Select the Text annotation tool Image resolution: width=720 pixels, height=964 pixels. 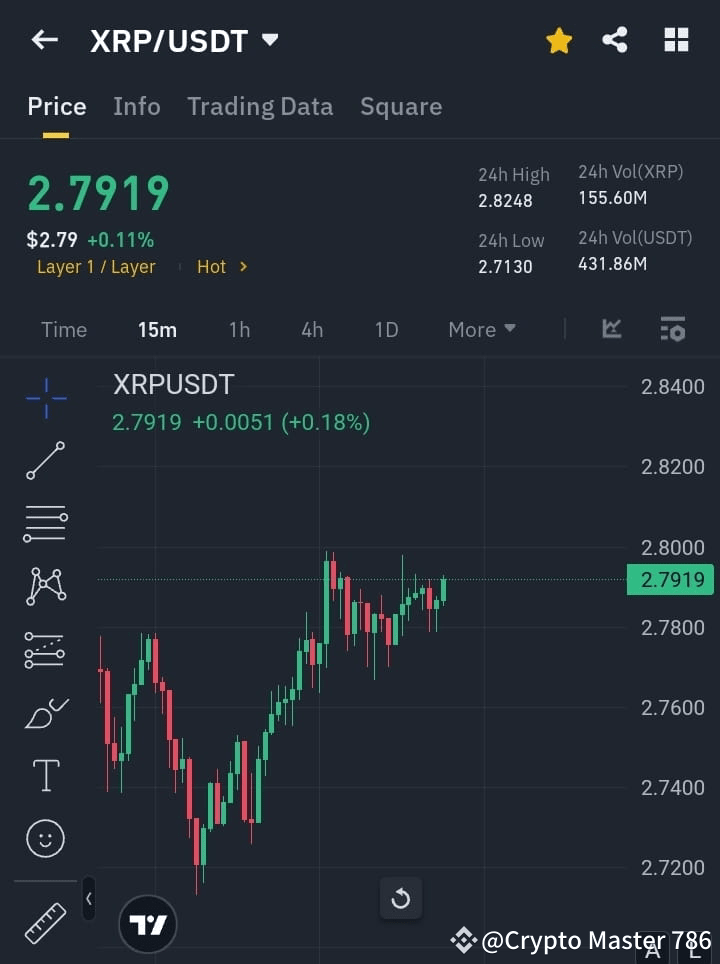(x=45, y=775)
